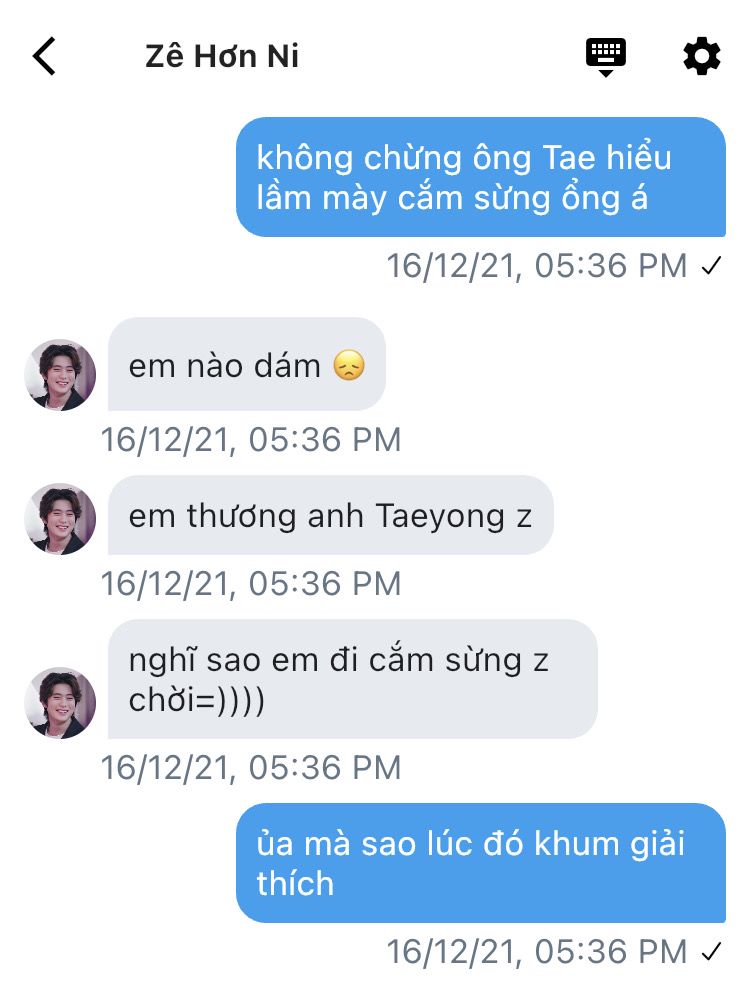Open chat settings with the gear icon
This screenshot has width=750, height=986.
702,56
